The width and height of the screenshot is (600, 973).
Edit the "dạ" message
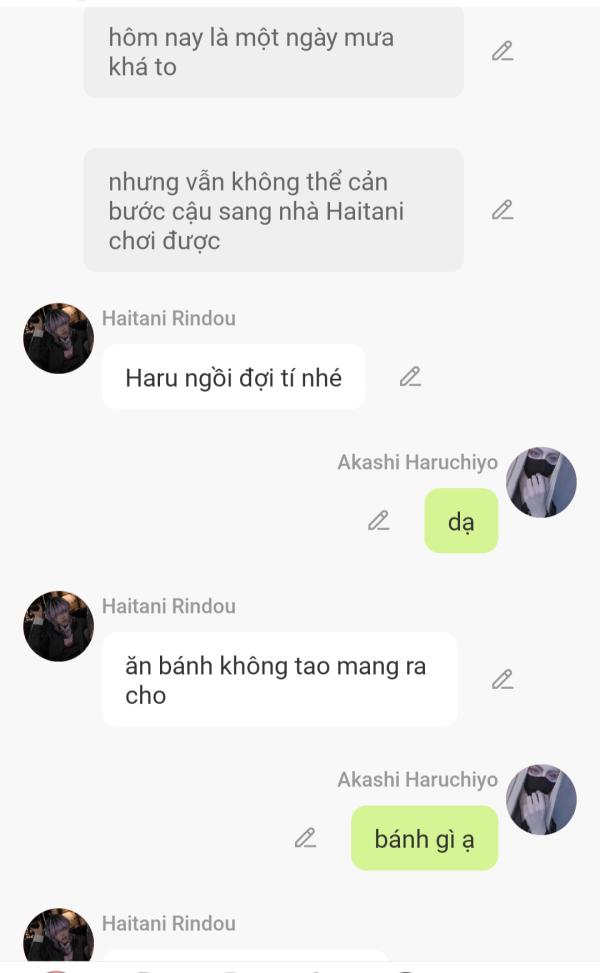coord(378,521)
